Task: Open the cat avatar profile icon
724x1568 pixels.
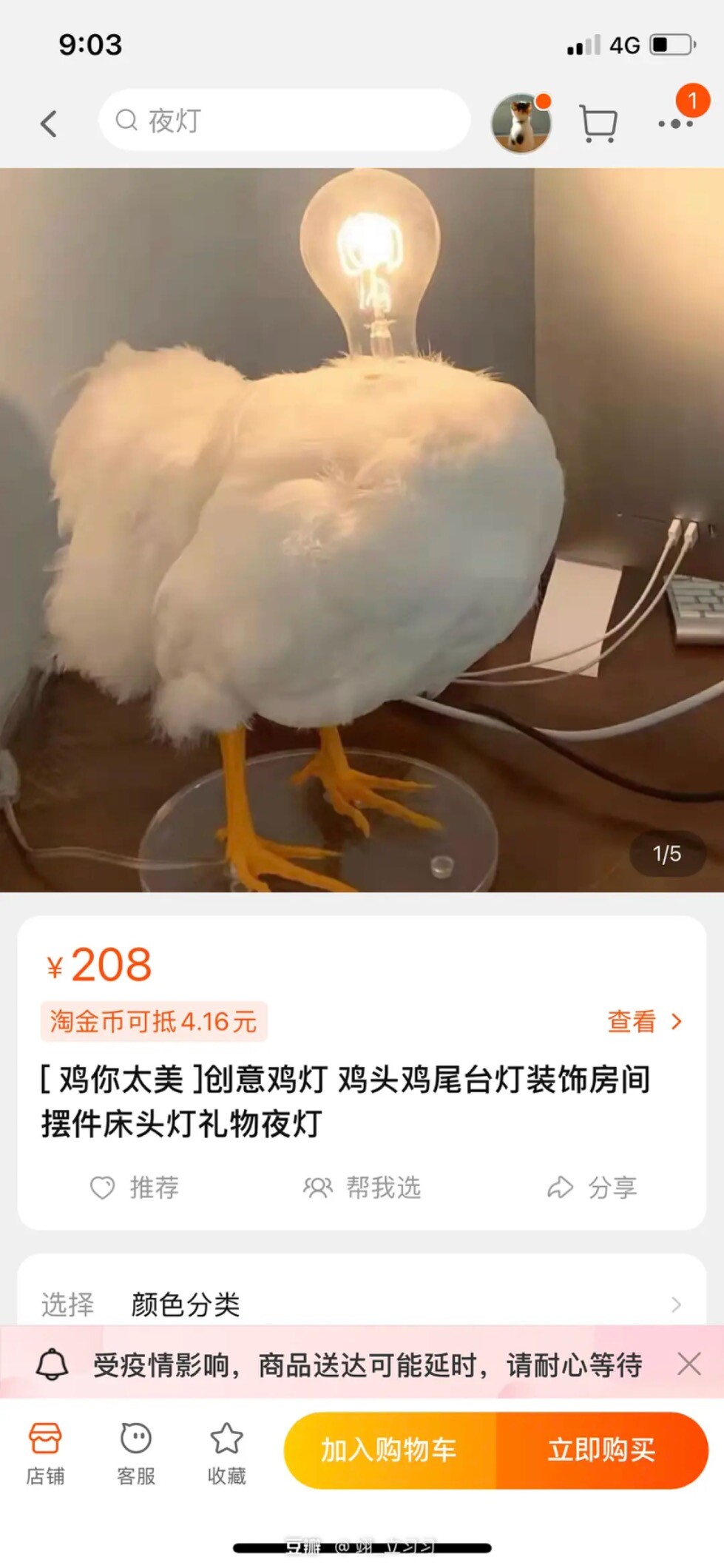Action: (521, 124)
